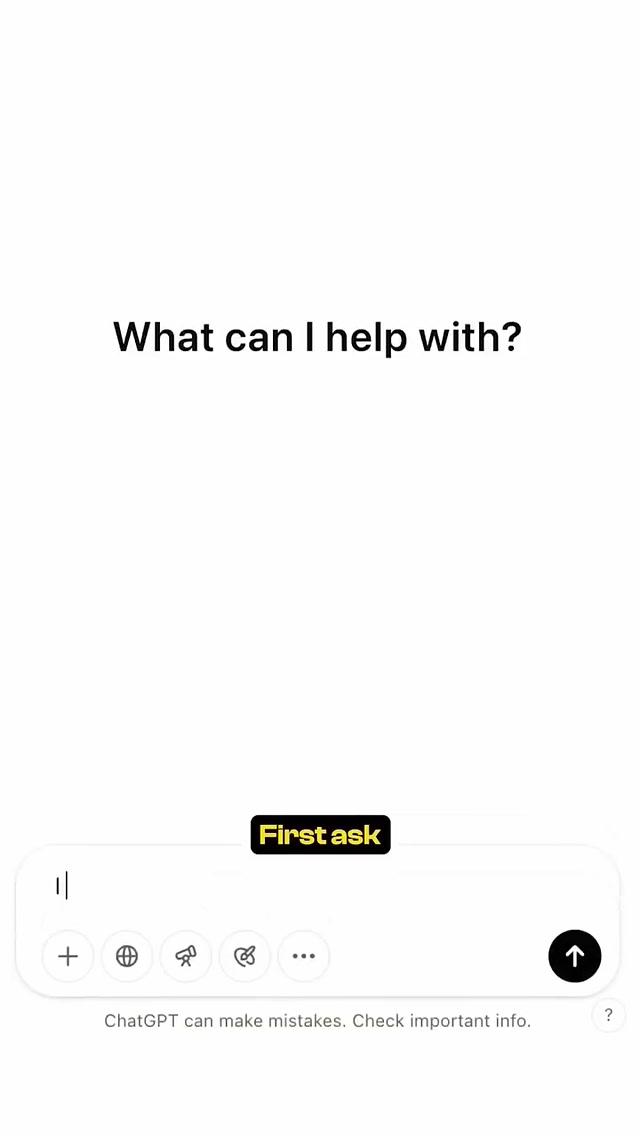Enable web search with the globe icon
Image resolution: width=640 pixels, height=1138 pixels.
tap(127, 956)
